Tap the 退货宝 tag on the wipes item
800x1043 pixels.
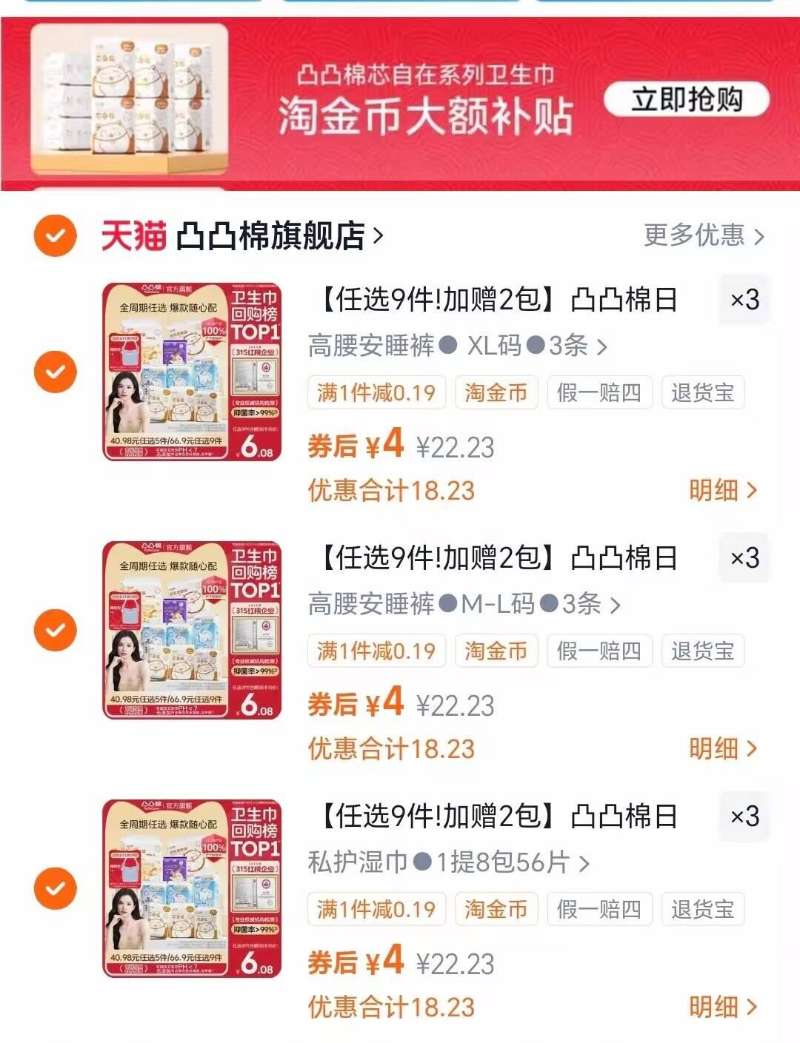tap(704, 910)
